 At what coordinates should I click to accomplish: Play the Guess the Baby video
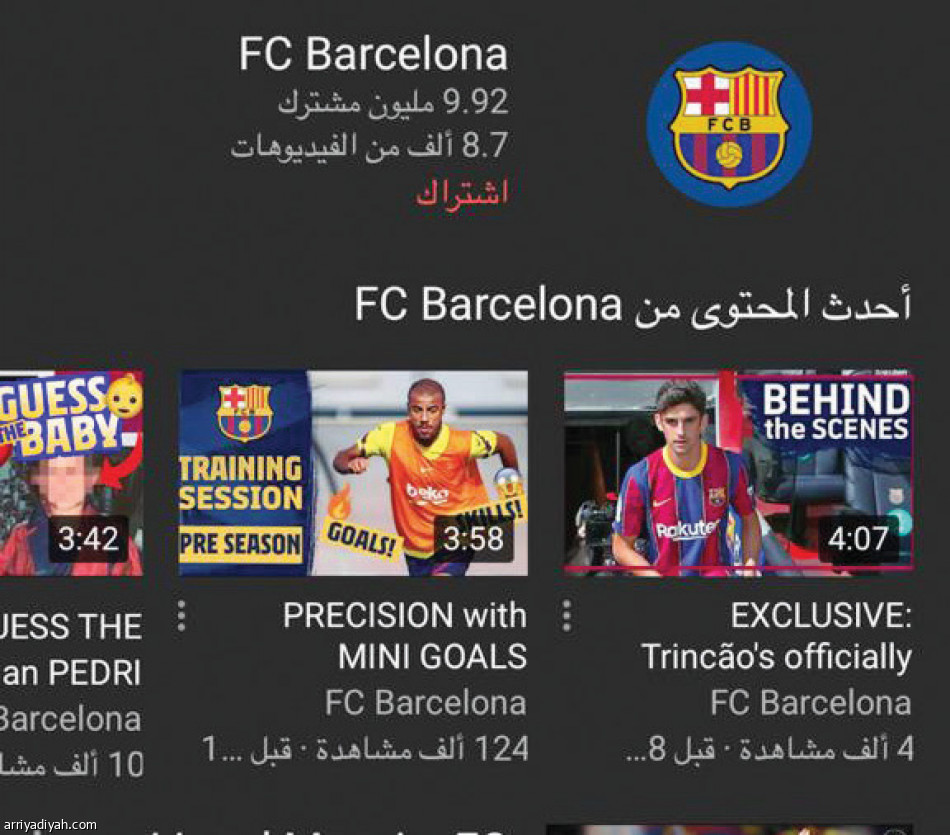71,474
